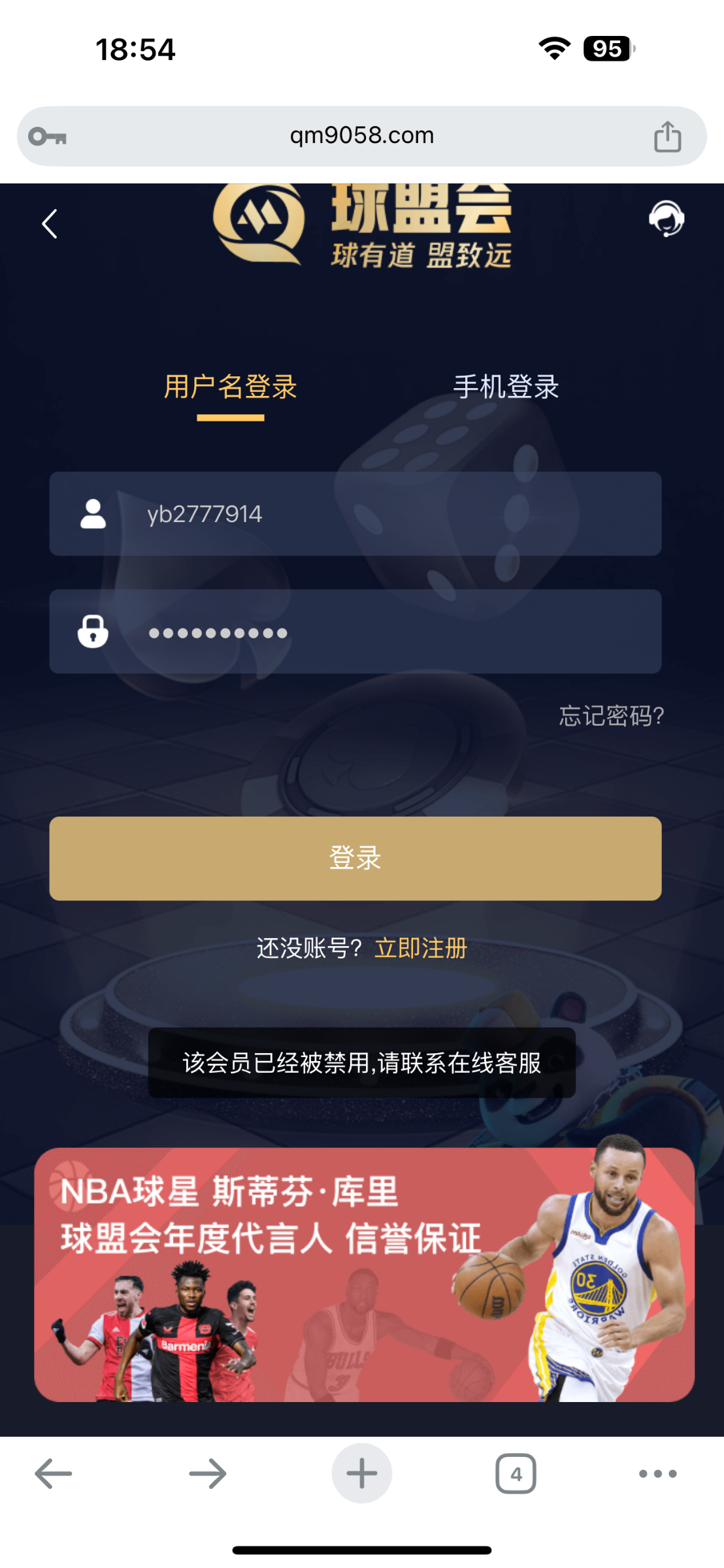Open the tab switcher showing 4 tabs
The image size is (724, 1568).
pos(516,1473)
